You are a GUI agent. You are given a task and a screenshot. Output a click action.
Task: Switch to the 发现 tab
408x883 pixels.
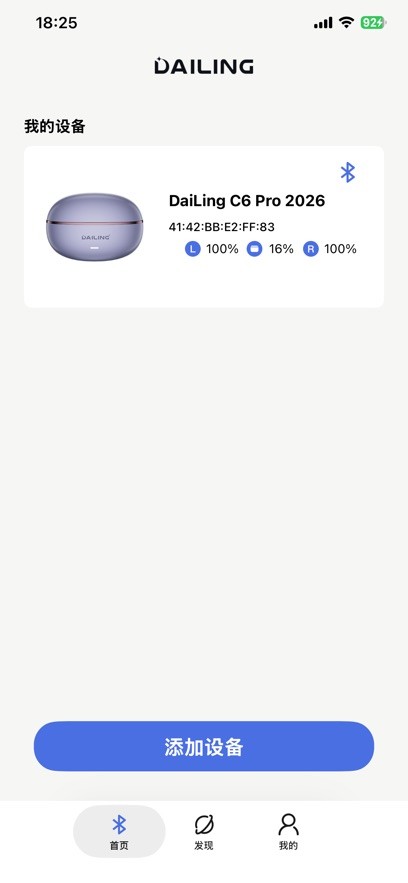(204, 832)
